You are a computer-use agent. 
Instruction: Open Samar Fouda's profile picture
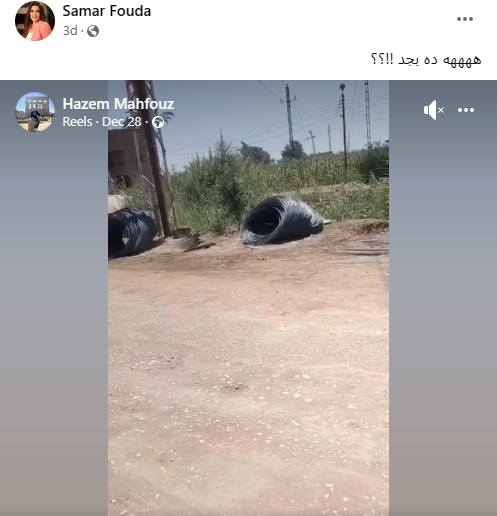(35, 21)
